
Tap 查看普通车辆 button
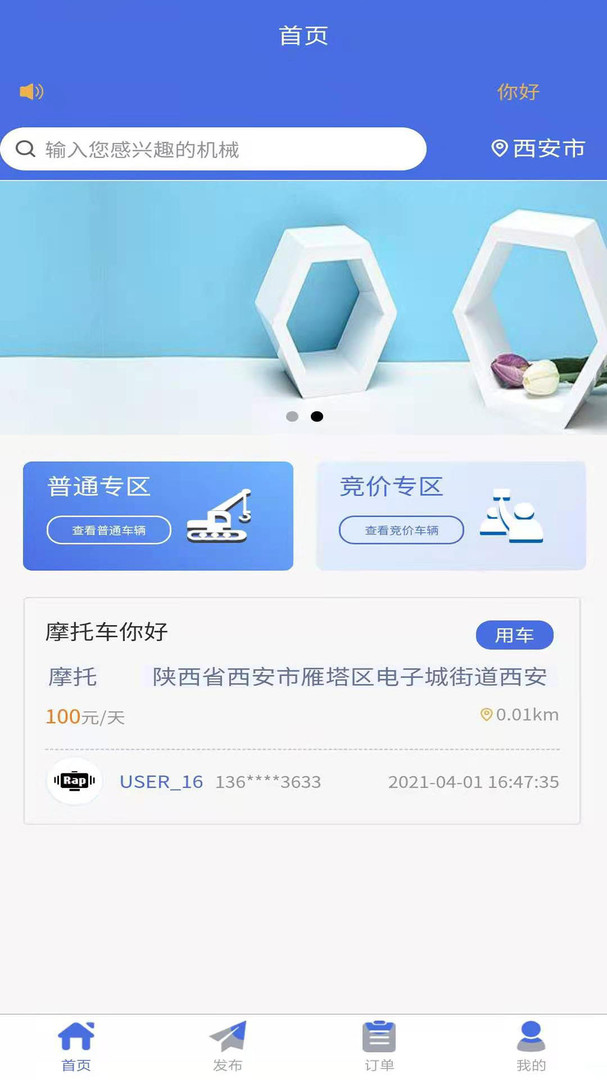click(x=109, y=530)
